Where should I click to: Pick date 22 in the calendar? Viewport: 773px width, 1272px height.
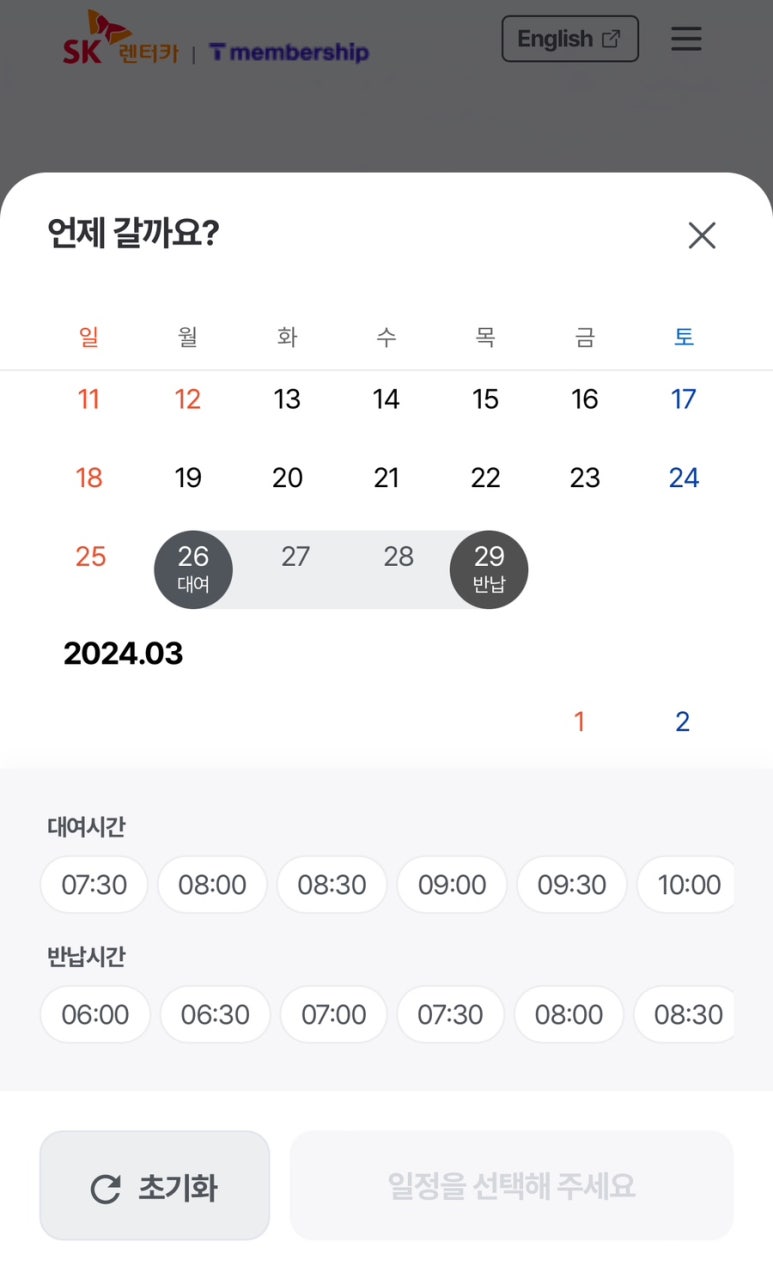485,478
